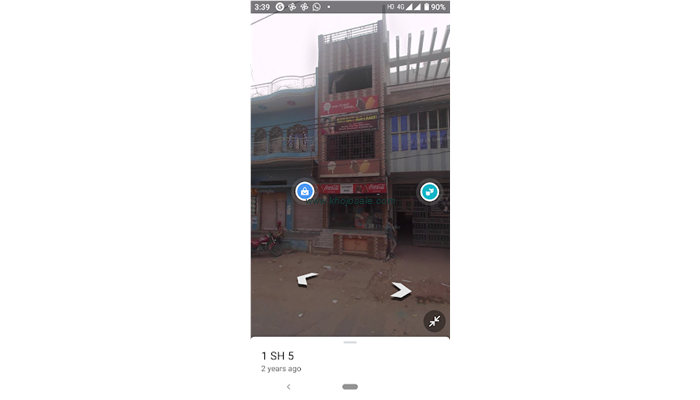Screen dimensions: 700x400
Task: Move right using the street arrow
Action: pos(401,290)
